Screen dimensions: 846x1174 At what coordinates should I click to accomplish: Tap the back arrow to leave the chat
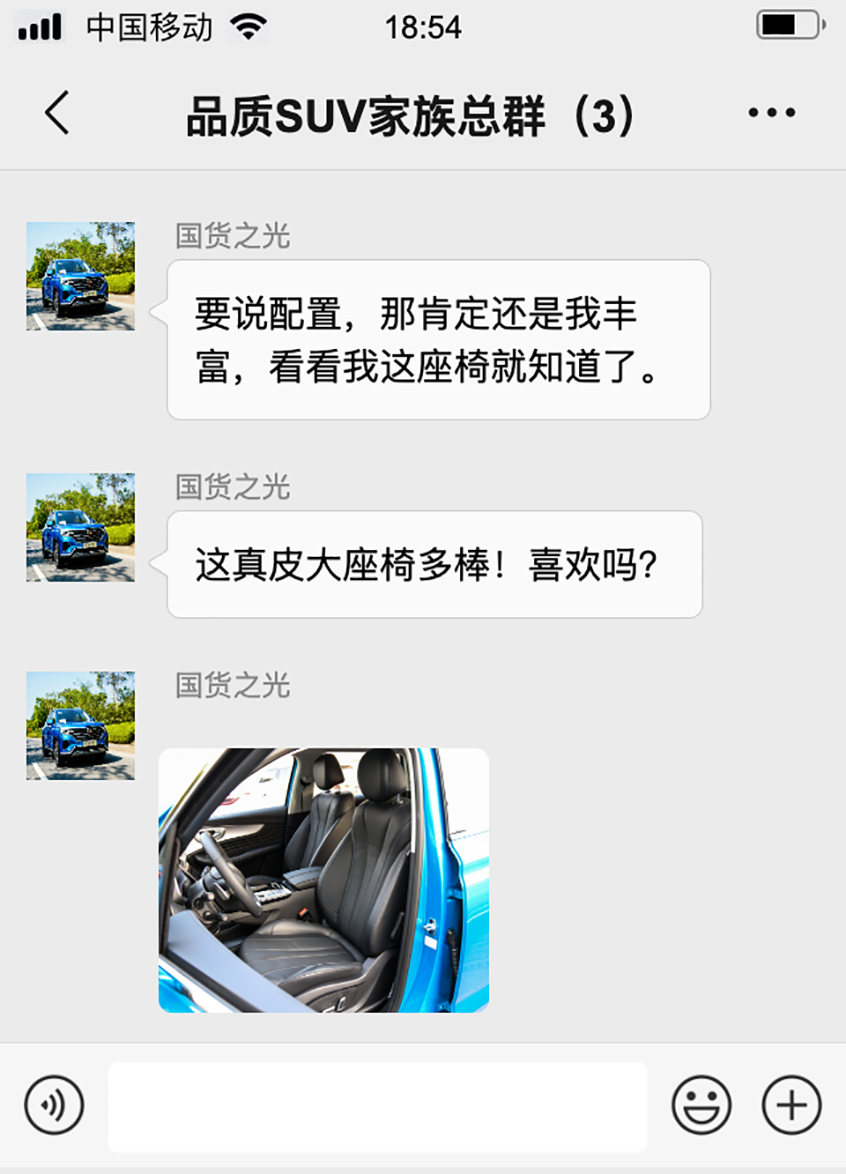tap(57, 113)
